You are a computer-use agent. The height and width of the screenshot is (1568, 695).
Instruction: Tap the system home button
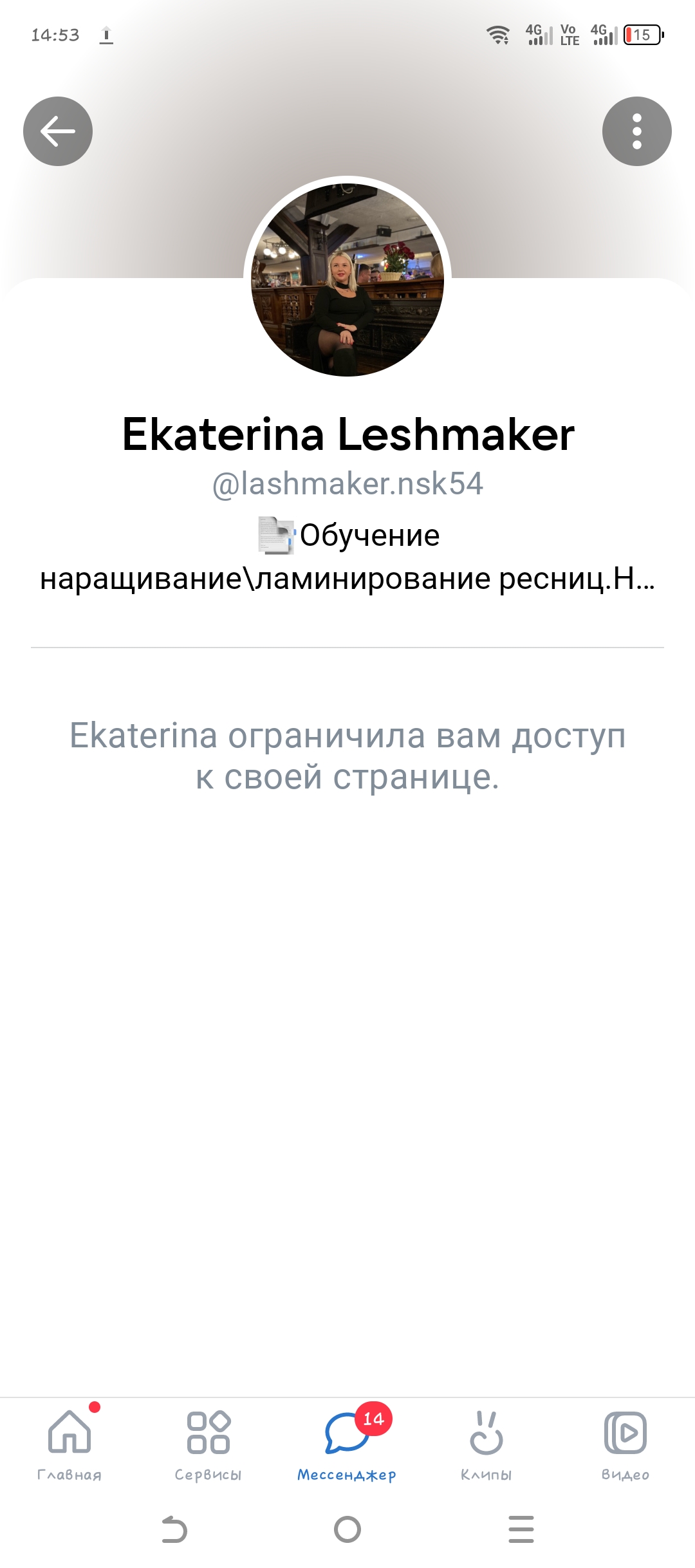click(x=347, y=1529)
